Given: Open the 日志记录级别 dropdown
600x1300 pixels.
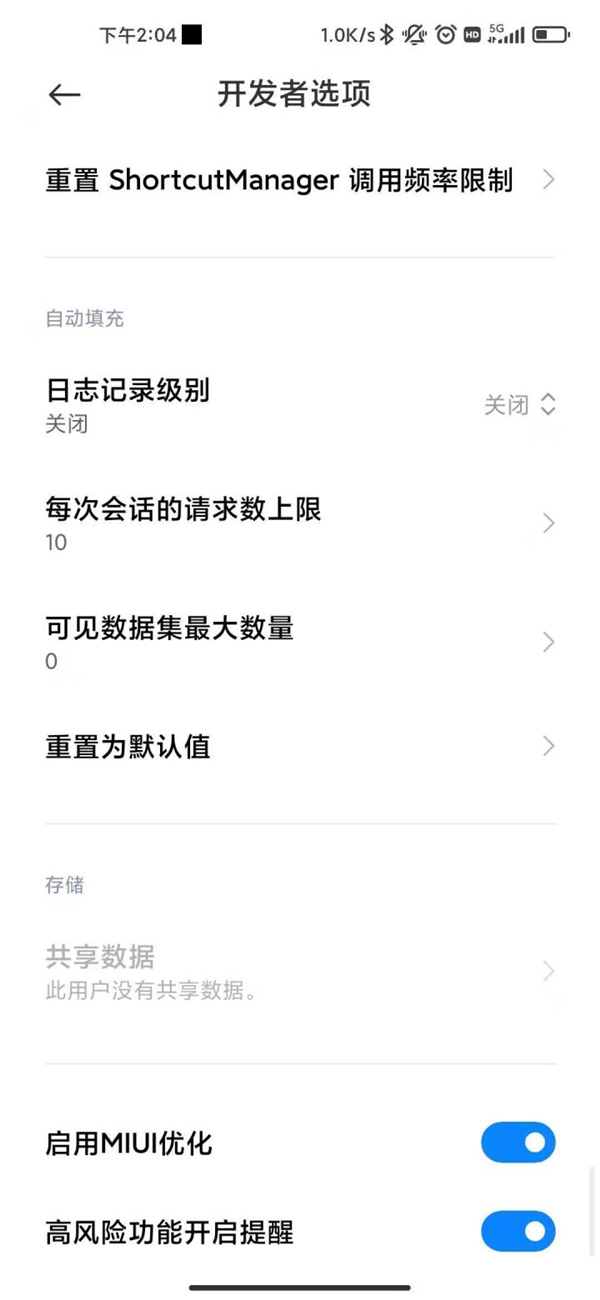Looking at the screenshot, I should [x=519, y=405].
